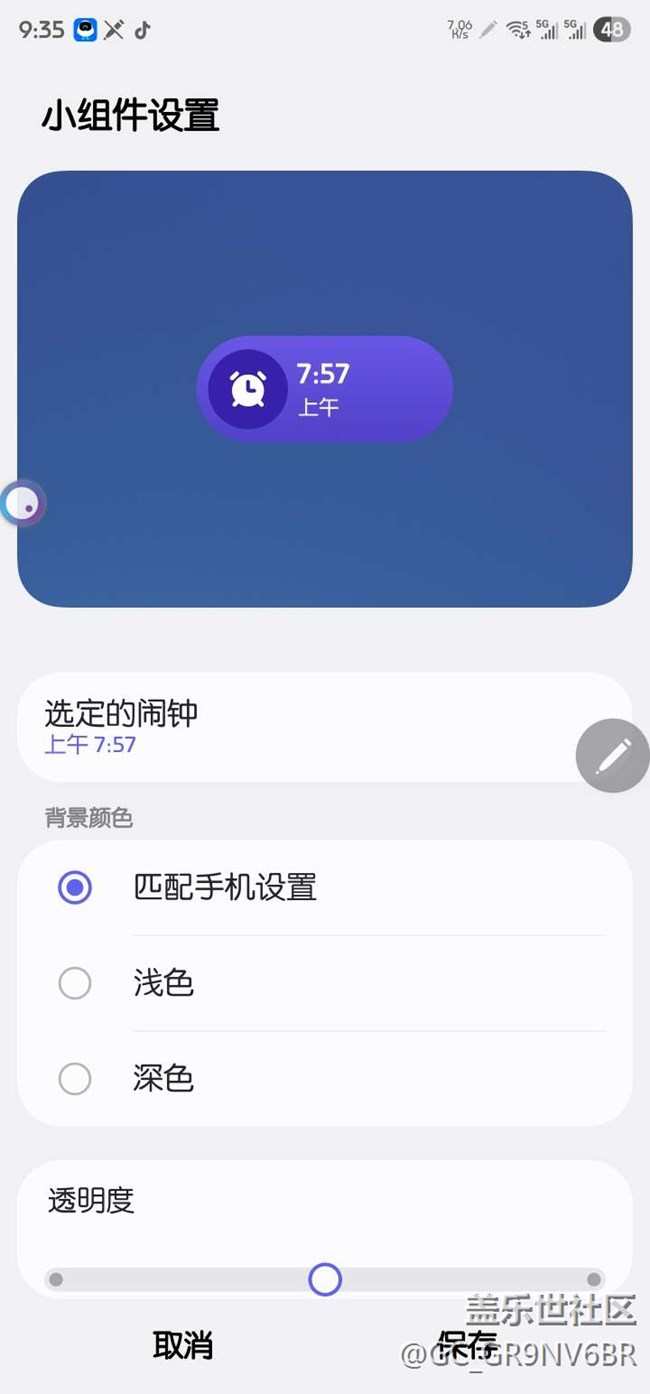Choose the 深色 background color

click(324, 1079)
